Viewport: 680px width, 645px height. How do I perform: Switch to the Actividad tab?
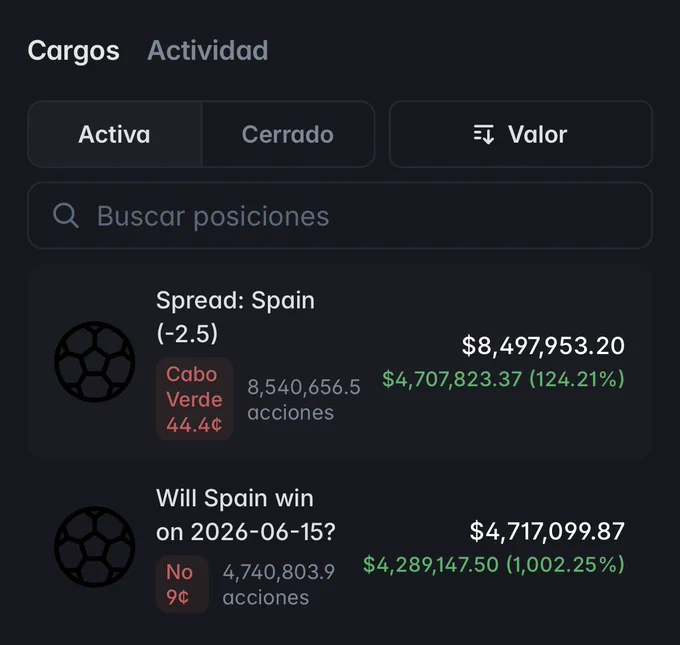pyautogui.click(x=207, y=50)
